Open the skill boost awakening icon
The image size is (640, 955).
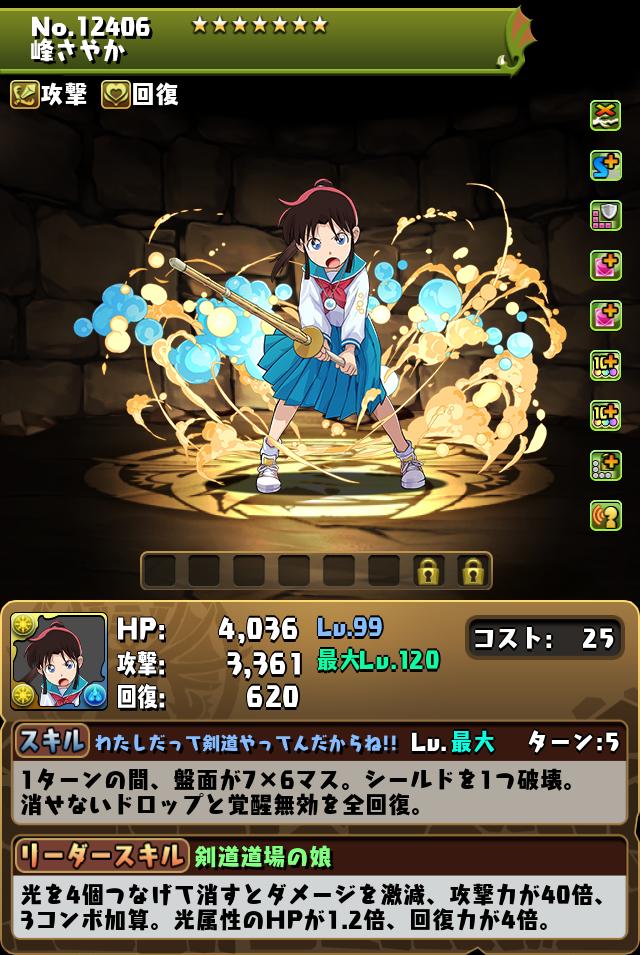[x=605, y=165]
